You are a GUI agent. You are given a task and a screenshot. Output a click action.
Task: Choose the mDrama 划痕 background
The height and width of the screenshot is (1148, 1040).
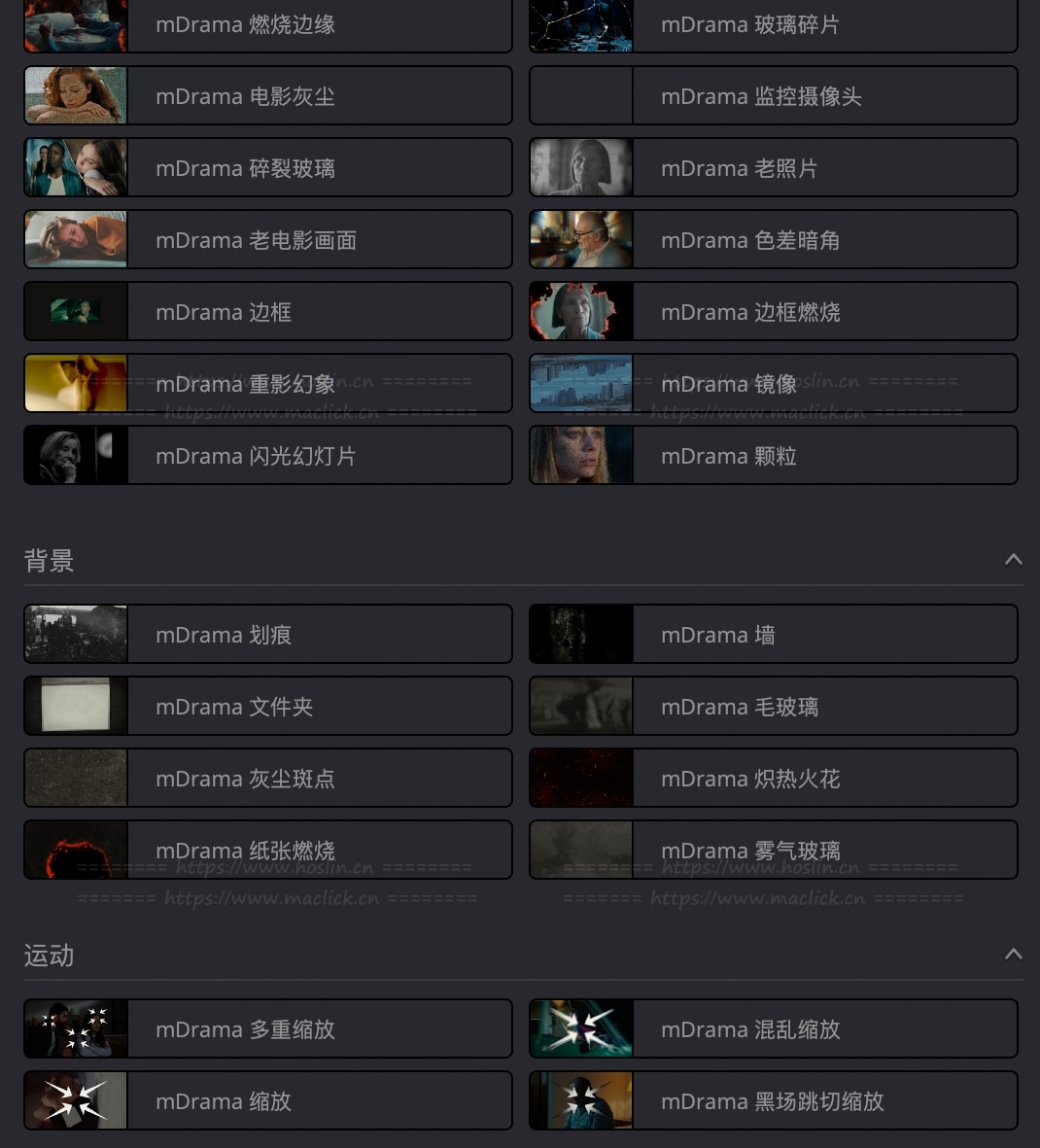(268, 635)
